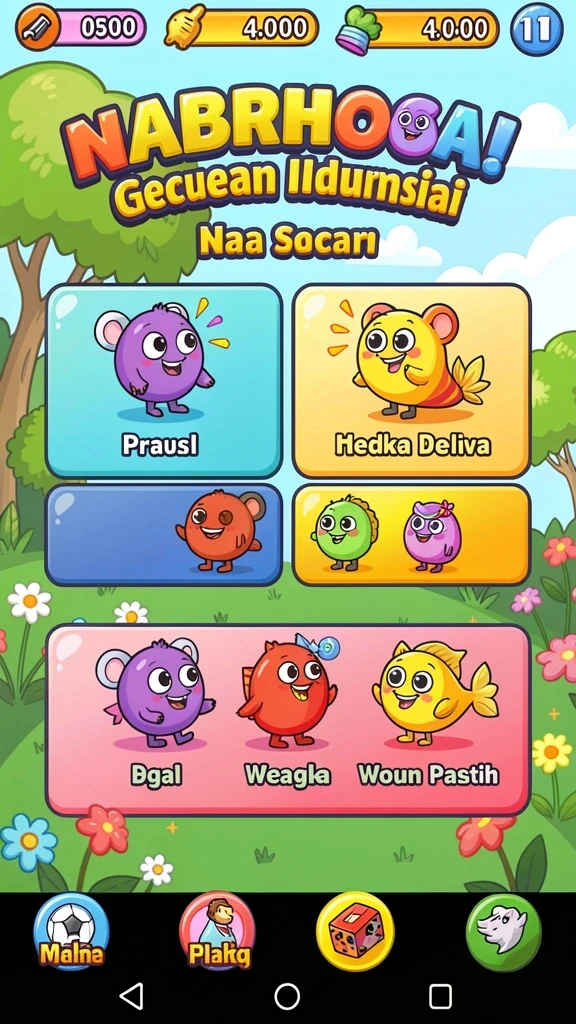Switch to the Malna soccer ball tab
576x1024 pixels.
(71, 931)
